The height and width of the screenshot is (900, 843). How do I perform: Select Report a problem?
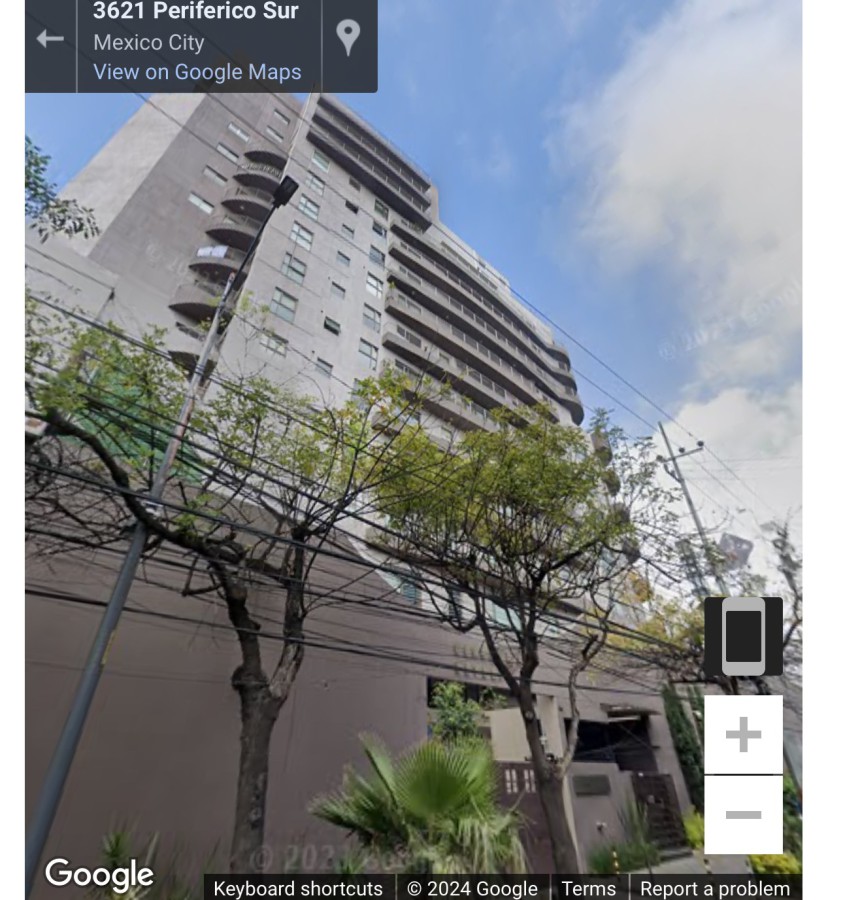pos(714,888)
